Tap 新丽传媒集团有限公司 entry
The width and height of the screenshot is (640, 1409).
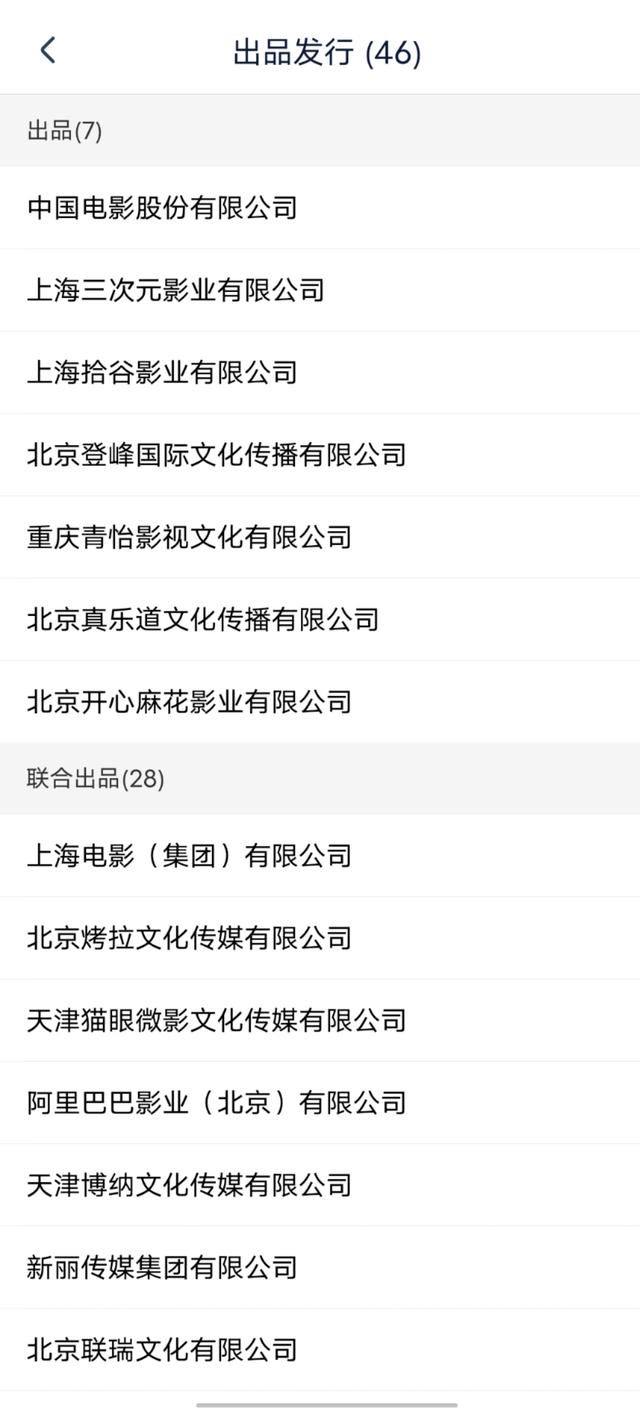(320, 1267)
